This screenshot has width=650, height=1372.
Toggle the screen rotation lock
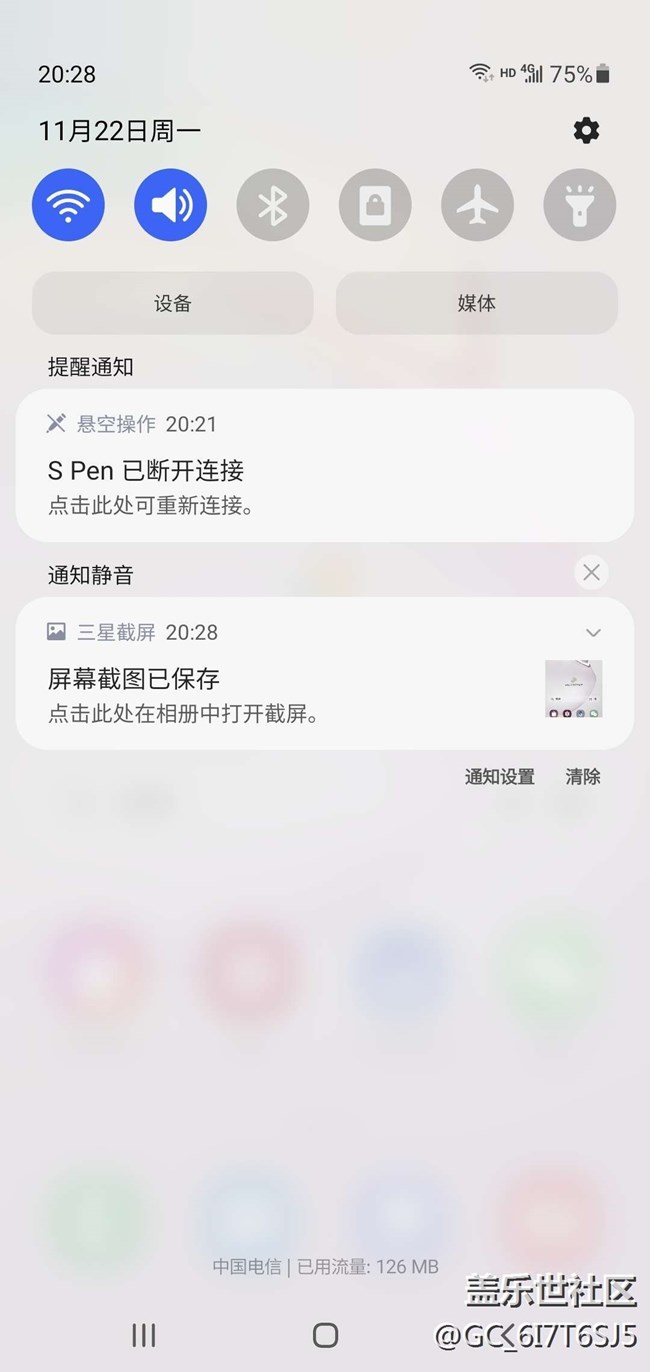pos(375,205)
